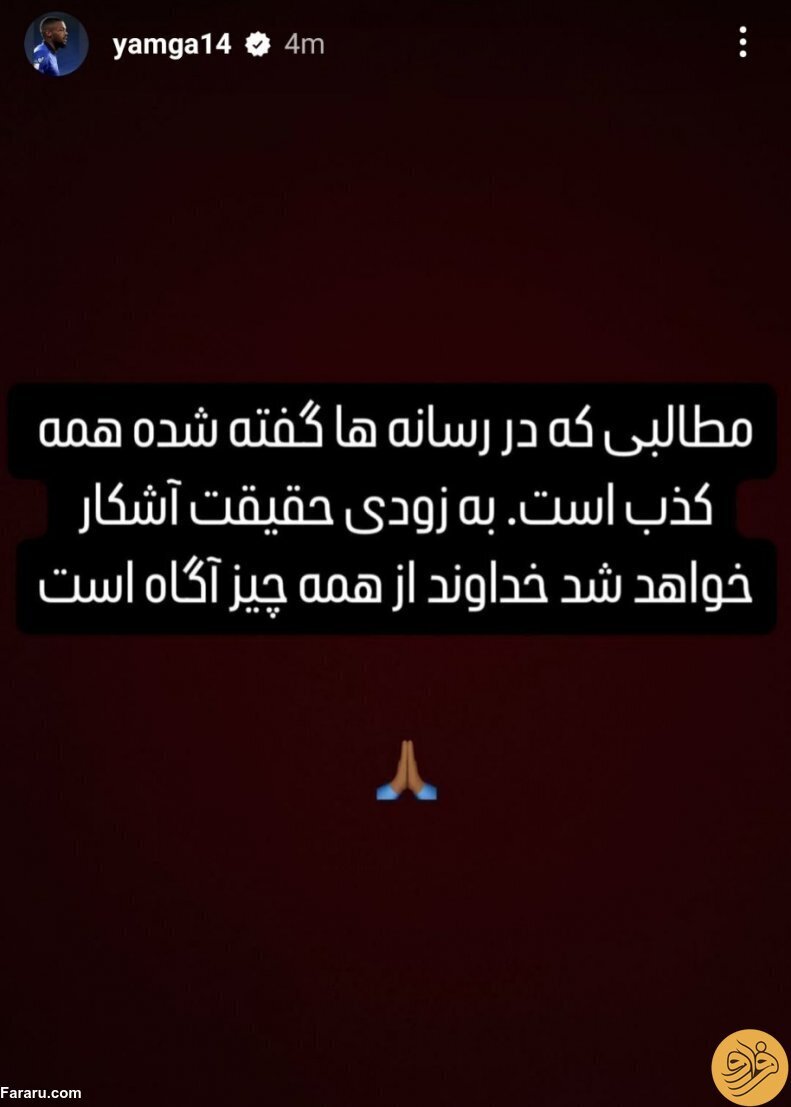The width and height of the screenshot is (791, 1107).
Task: Open yamga14's profile picture
Action: [x=56, y=45]
